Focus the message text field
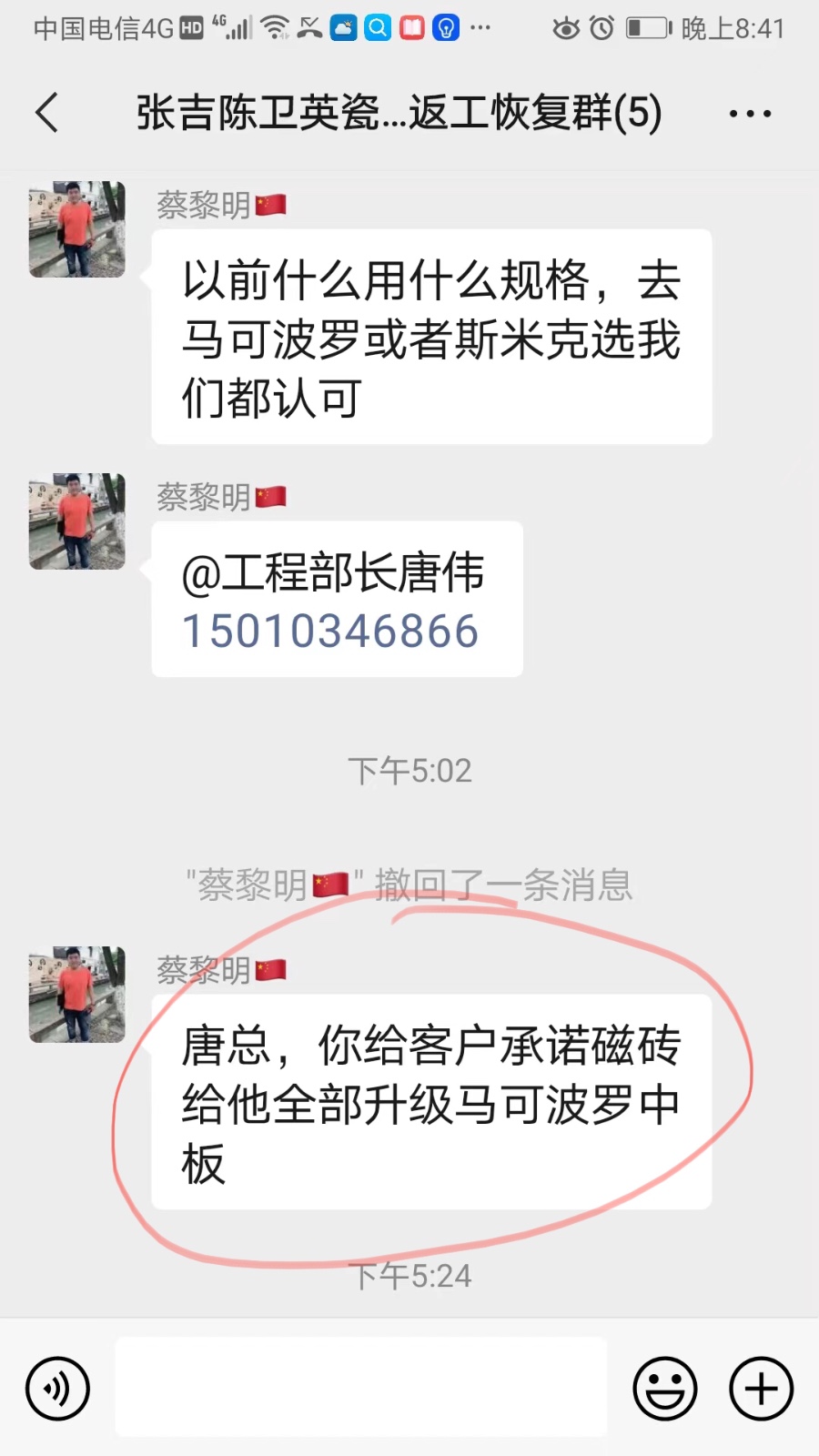 (x=360, y=1387)
